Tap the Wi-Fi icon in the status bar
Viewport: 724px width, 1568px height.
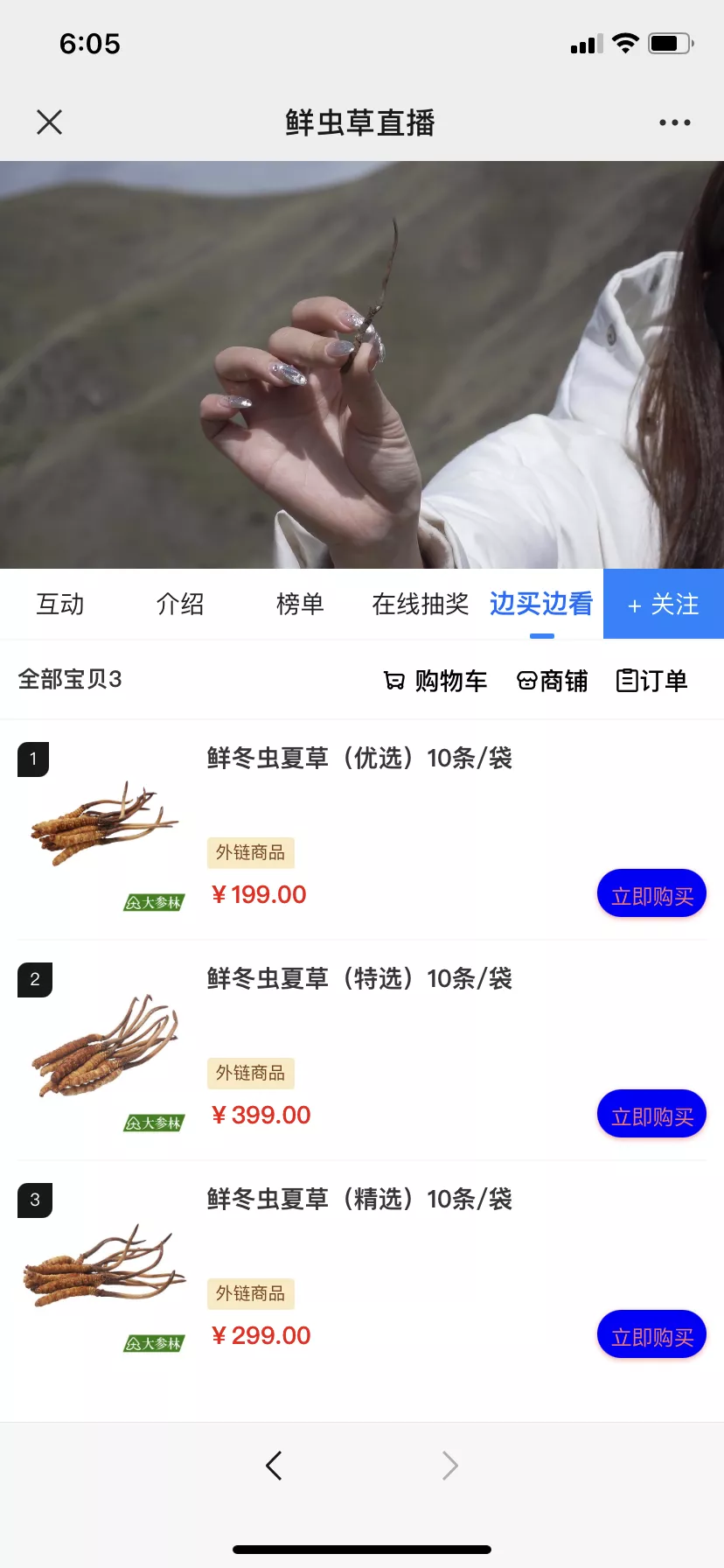(626, 42)
